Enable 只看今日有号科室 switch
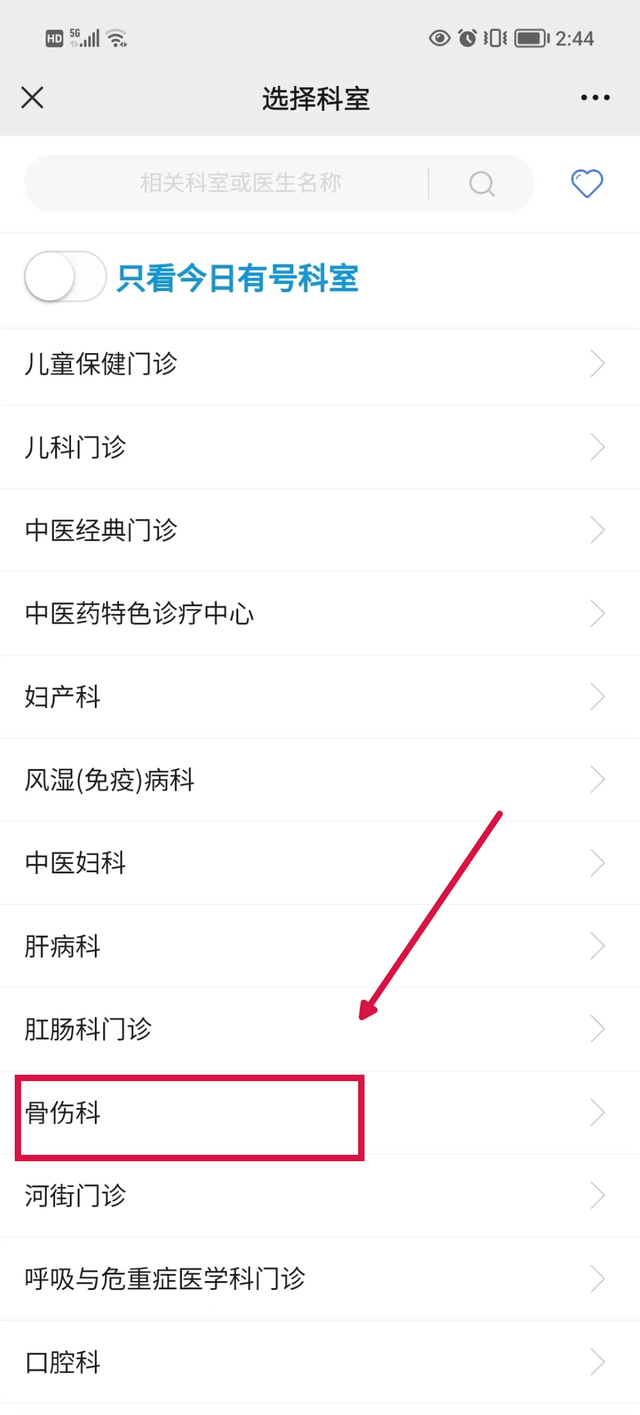The height and width of the screenshot is (1415, 640). tap(65, 277)
